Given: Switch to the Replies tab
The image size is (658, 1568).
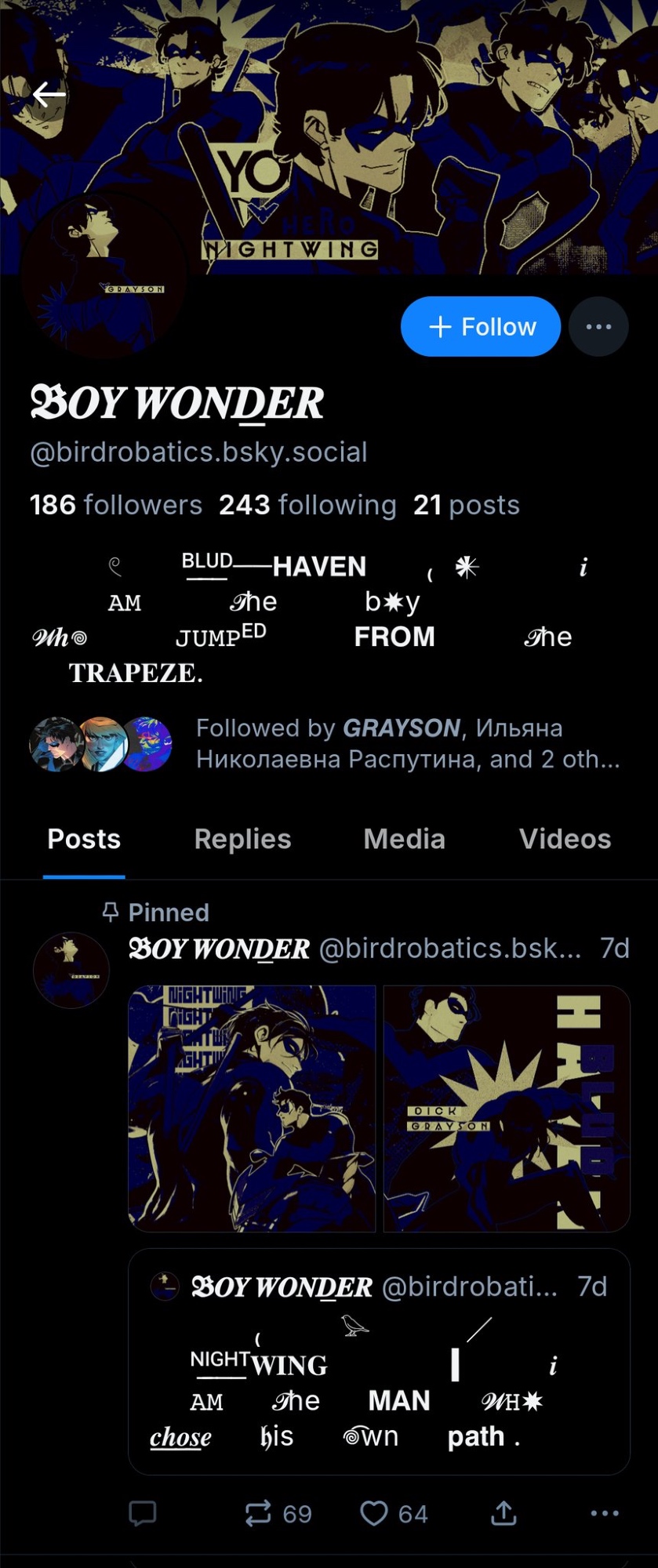Looking at the screenshot, I should click(x=242, y=839).
